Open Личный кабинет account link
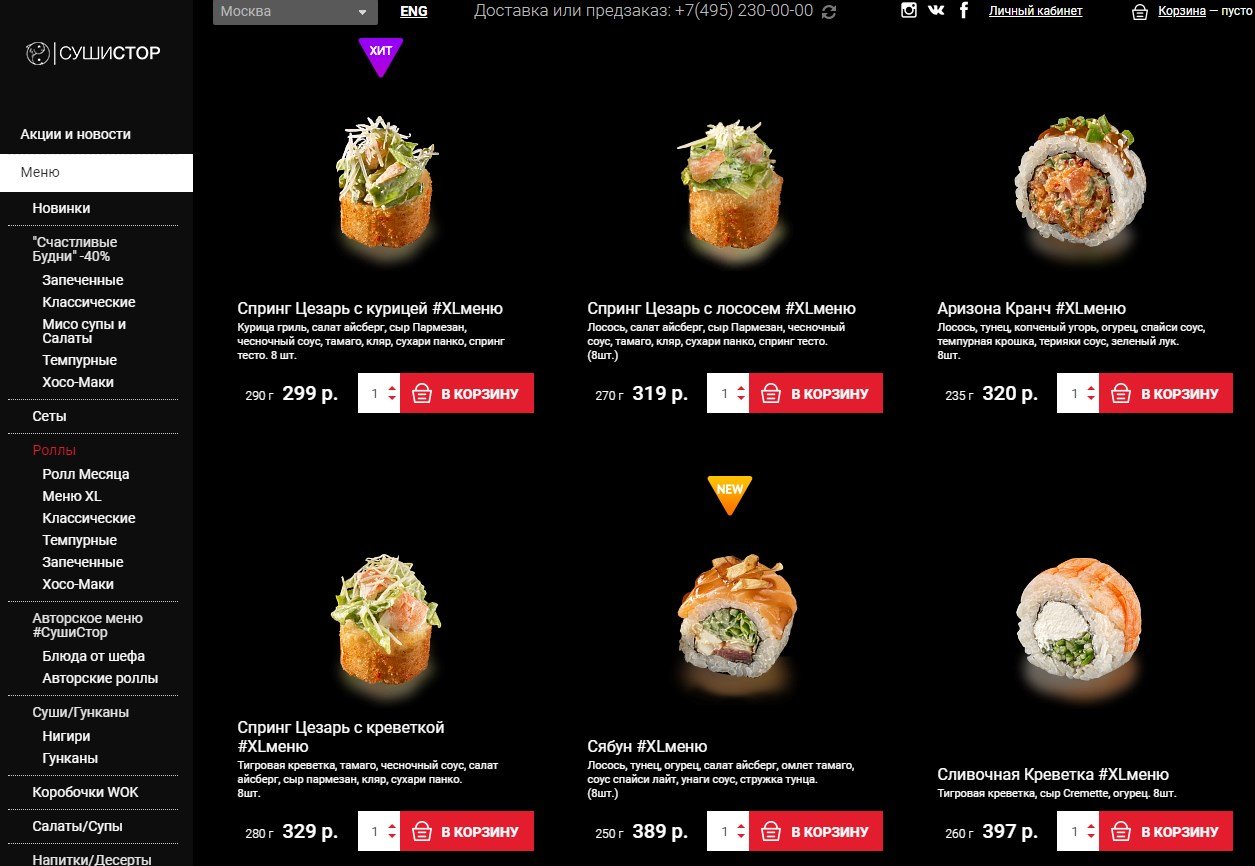This screenshot has width=1255, height=866. click(x=1035, y=11)
